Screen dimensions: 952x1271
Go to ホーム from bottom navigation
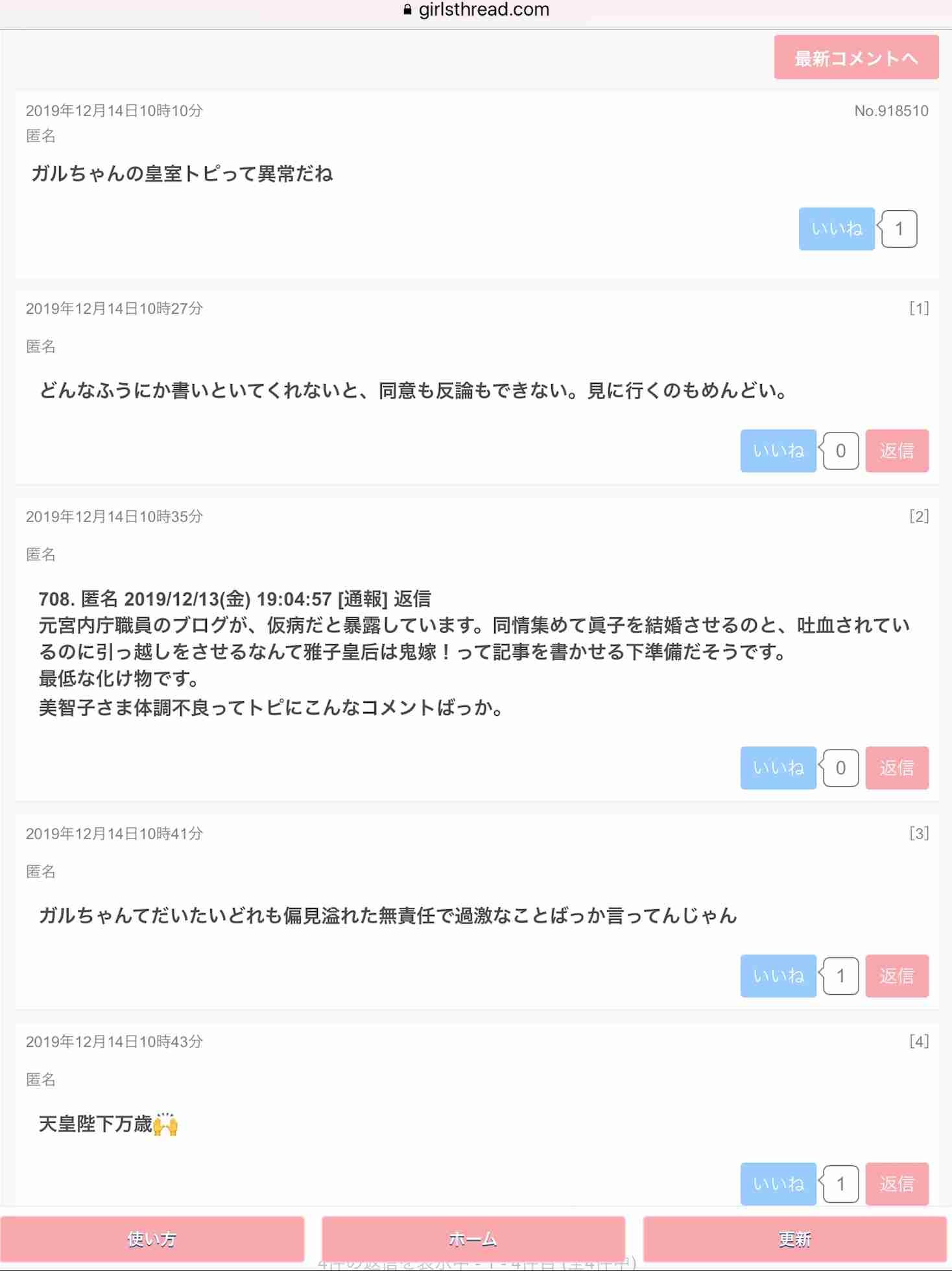tap(472, 1239)
